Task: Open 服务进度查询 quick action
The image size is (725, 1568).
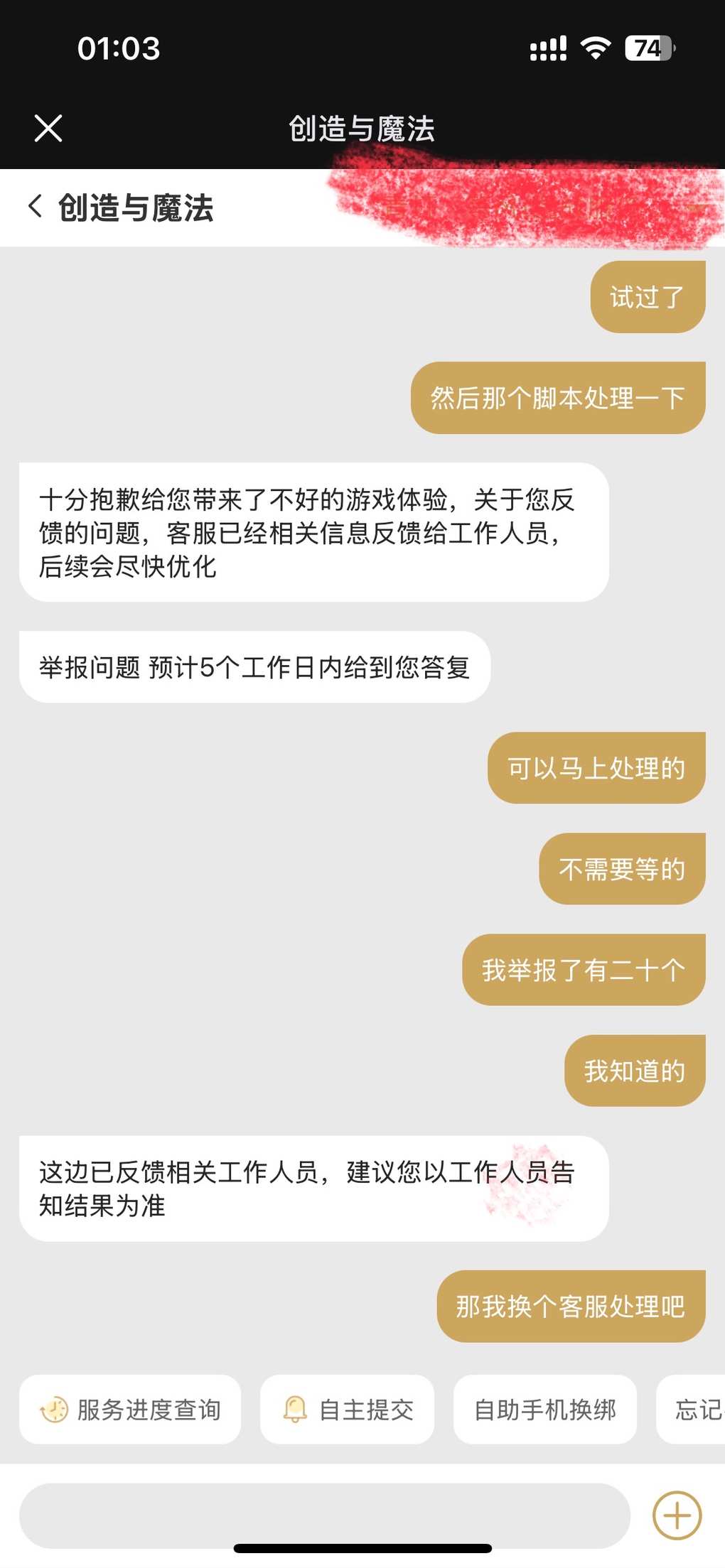Action: (x=130, y=1410)
